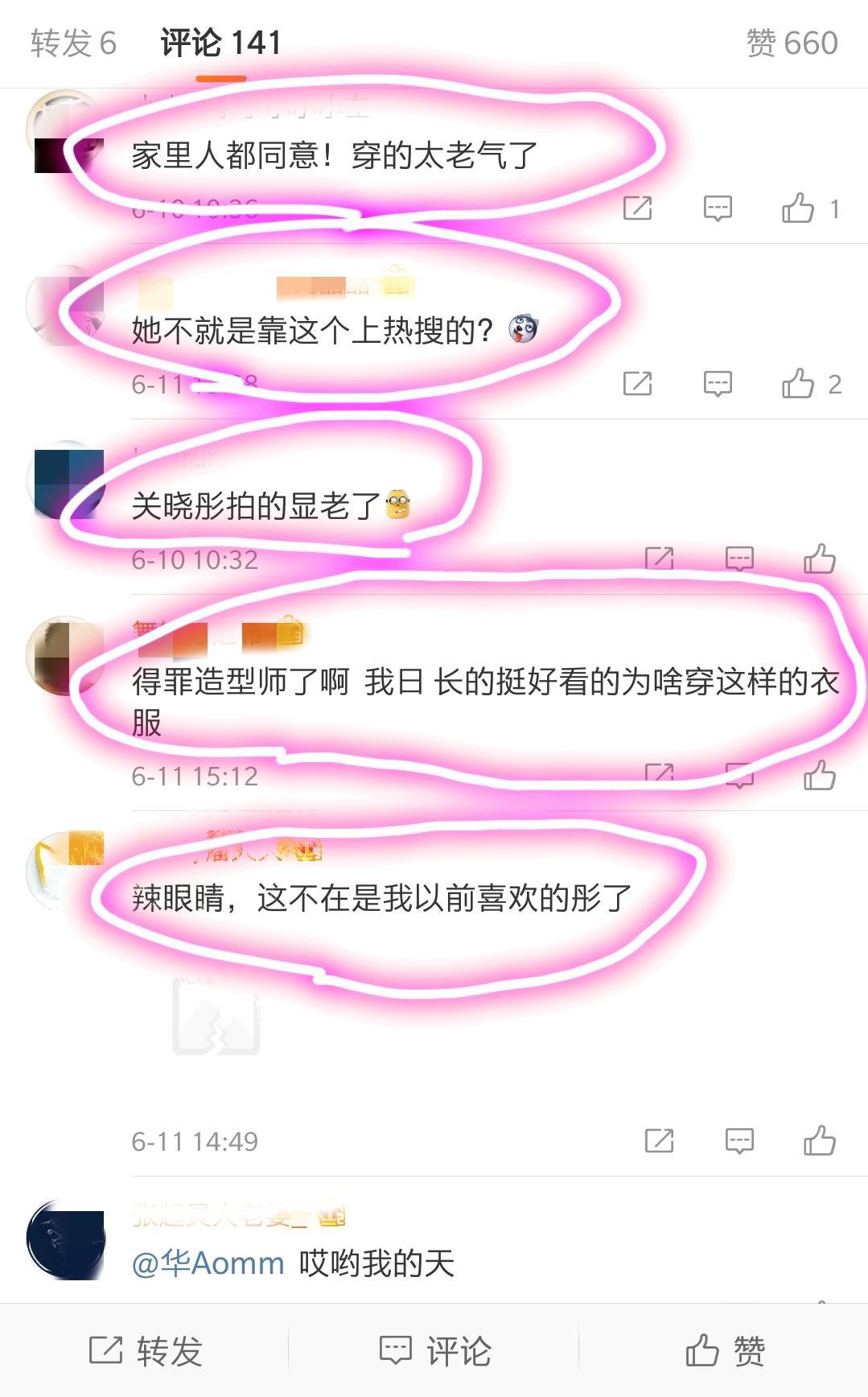Reply to comment 她不就是靠这个上热搜的？
The height and width of the screenshot is (1397, 868).
pos(717,384)
